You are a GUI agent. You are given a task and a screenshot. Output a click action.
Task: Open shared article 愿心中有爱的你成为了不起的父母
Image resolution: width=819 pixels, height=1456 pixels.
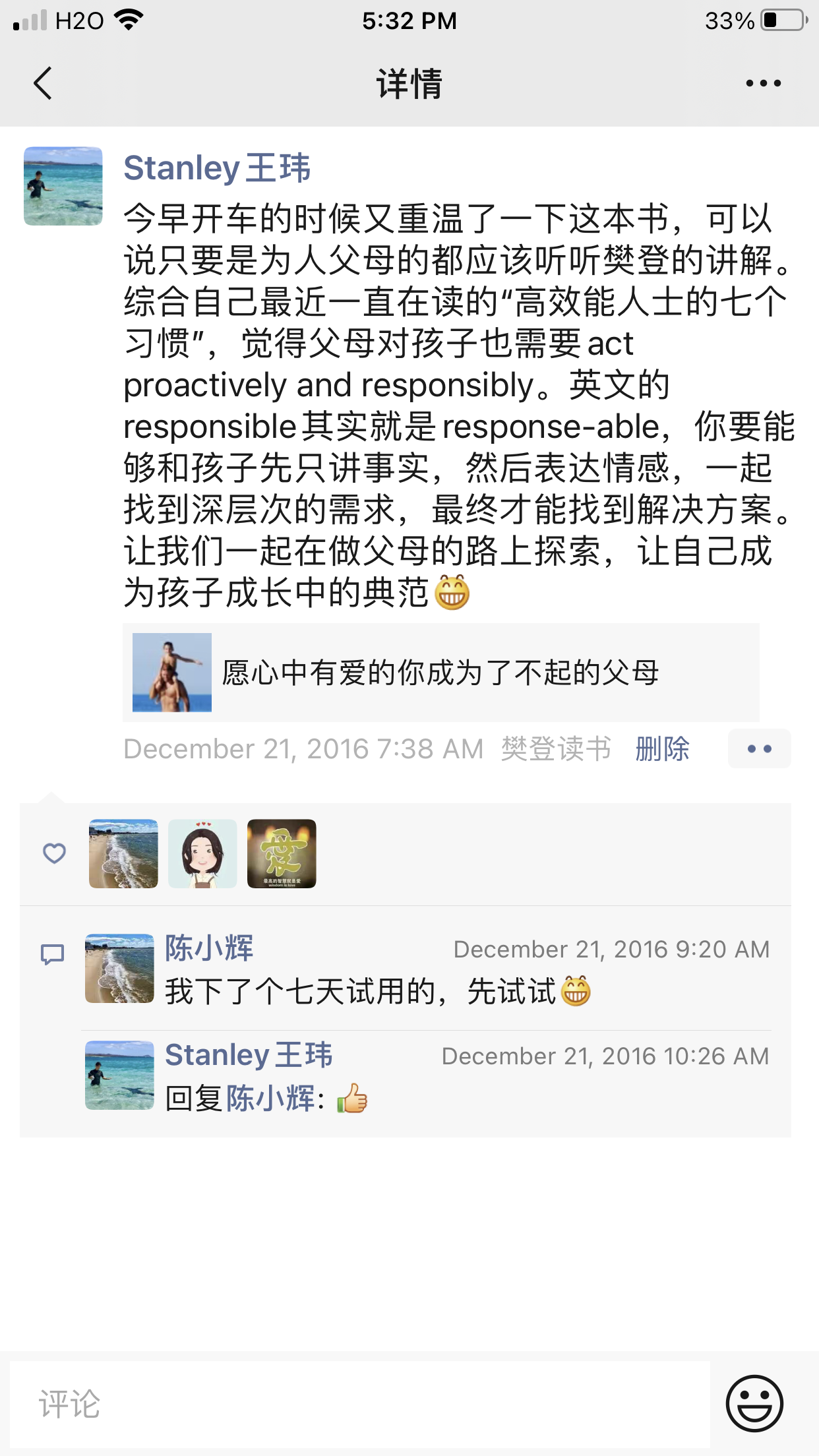click(440, 673)
